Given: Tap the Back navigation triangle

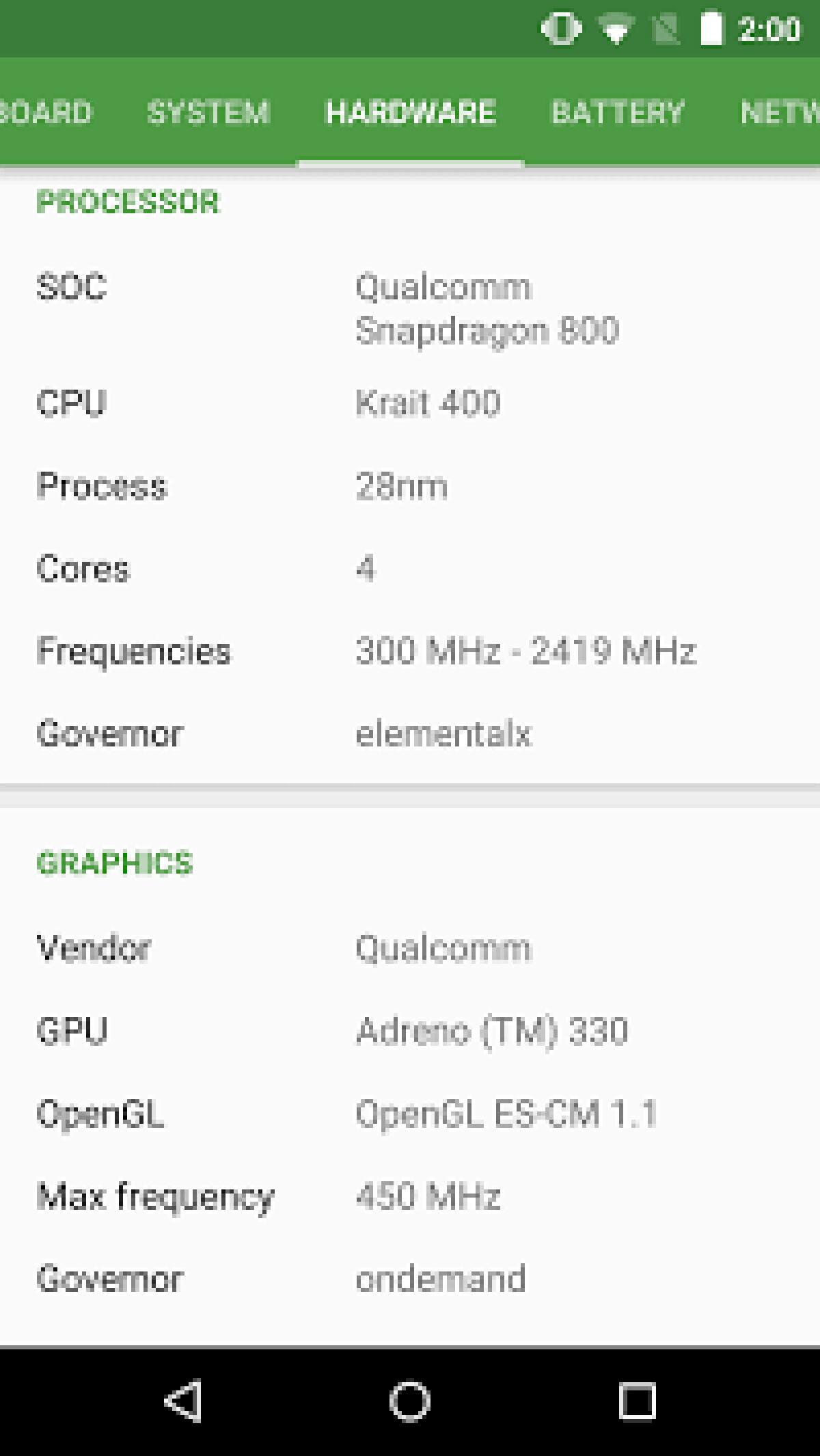Looking at the screenshot, I should [x=185, y=1400].
